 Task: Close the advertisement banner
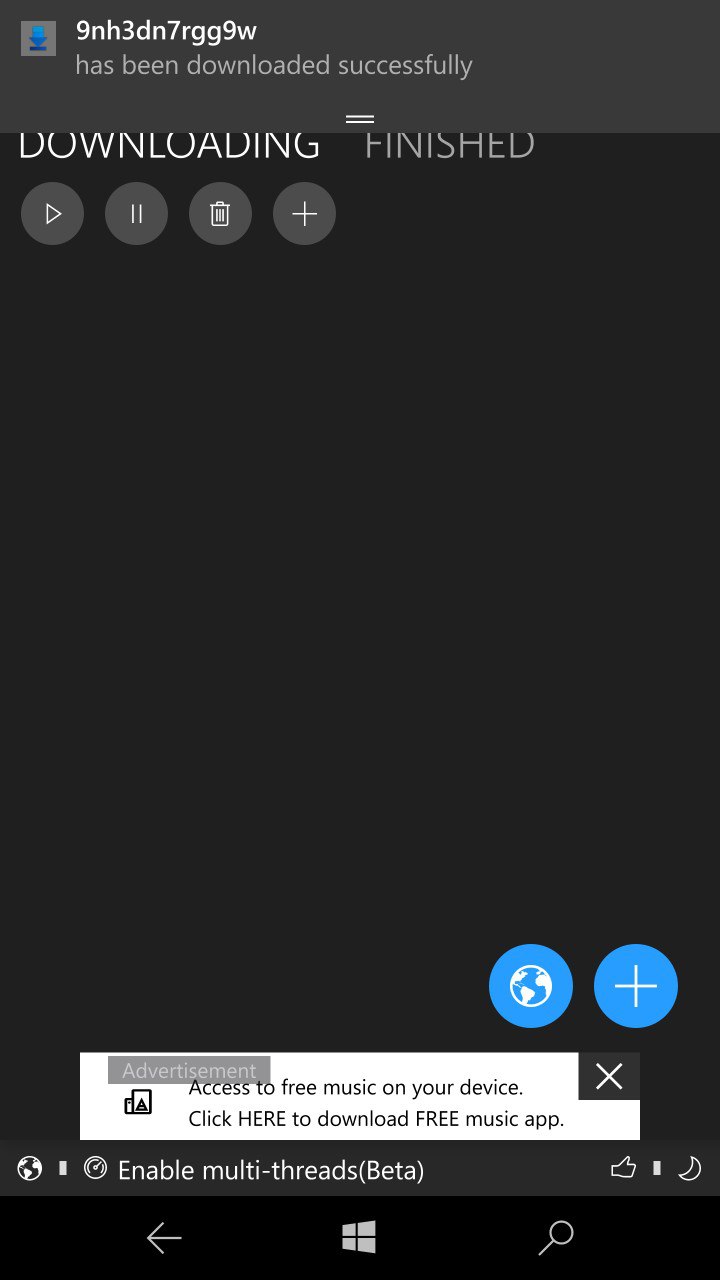click(609, 1076)
